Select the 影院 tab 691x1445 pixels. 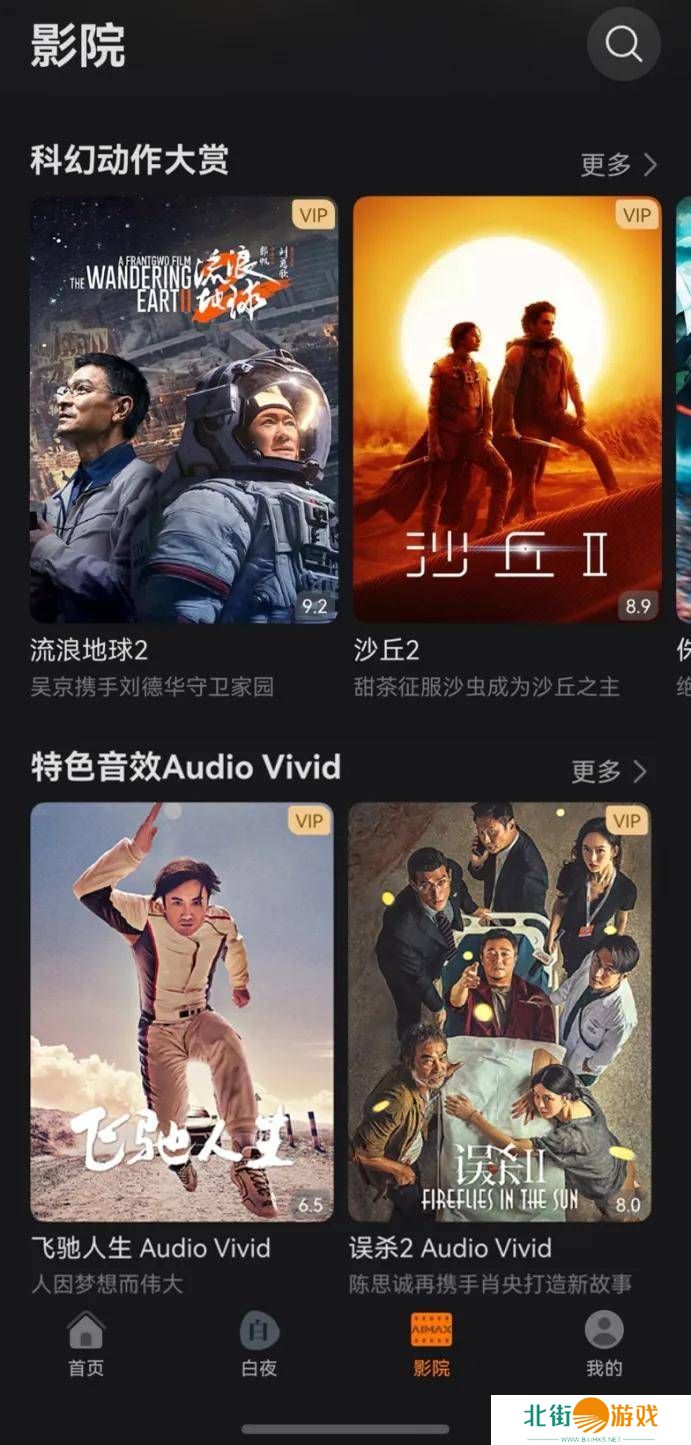point(432,1345)
